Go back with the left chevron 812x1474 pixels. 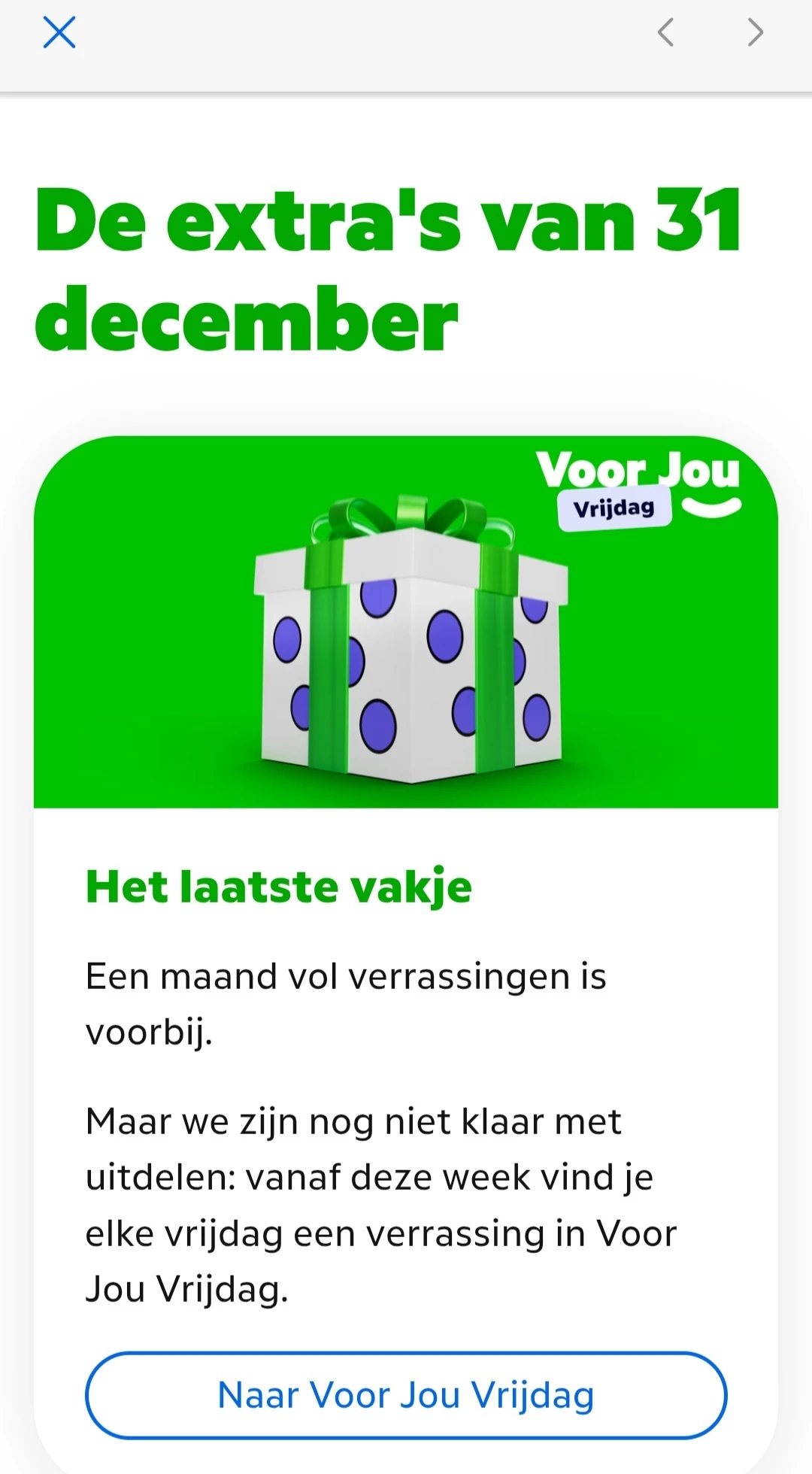pos(665,33)
